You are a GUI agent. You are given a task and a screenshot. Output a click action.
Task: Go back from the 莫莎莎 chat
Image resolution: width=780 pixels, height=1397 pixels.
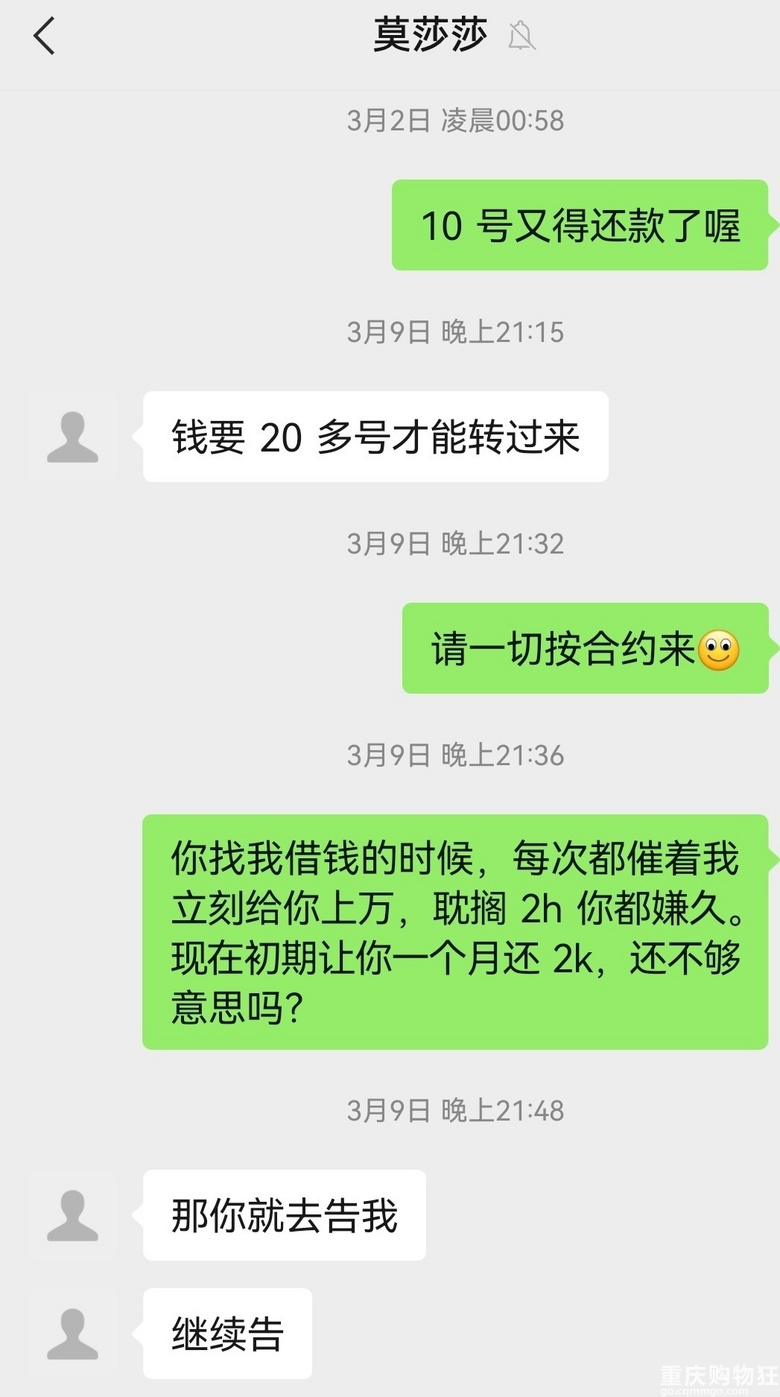(44, 36)
